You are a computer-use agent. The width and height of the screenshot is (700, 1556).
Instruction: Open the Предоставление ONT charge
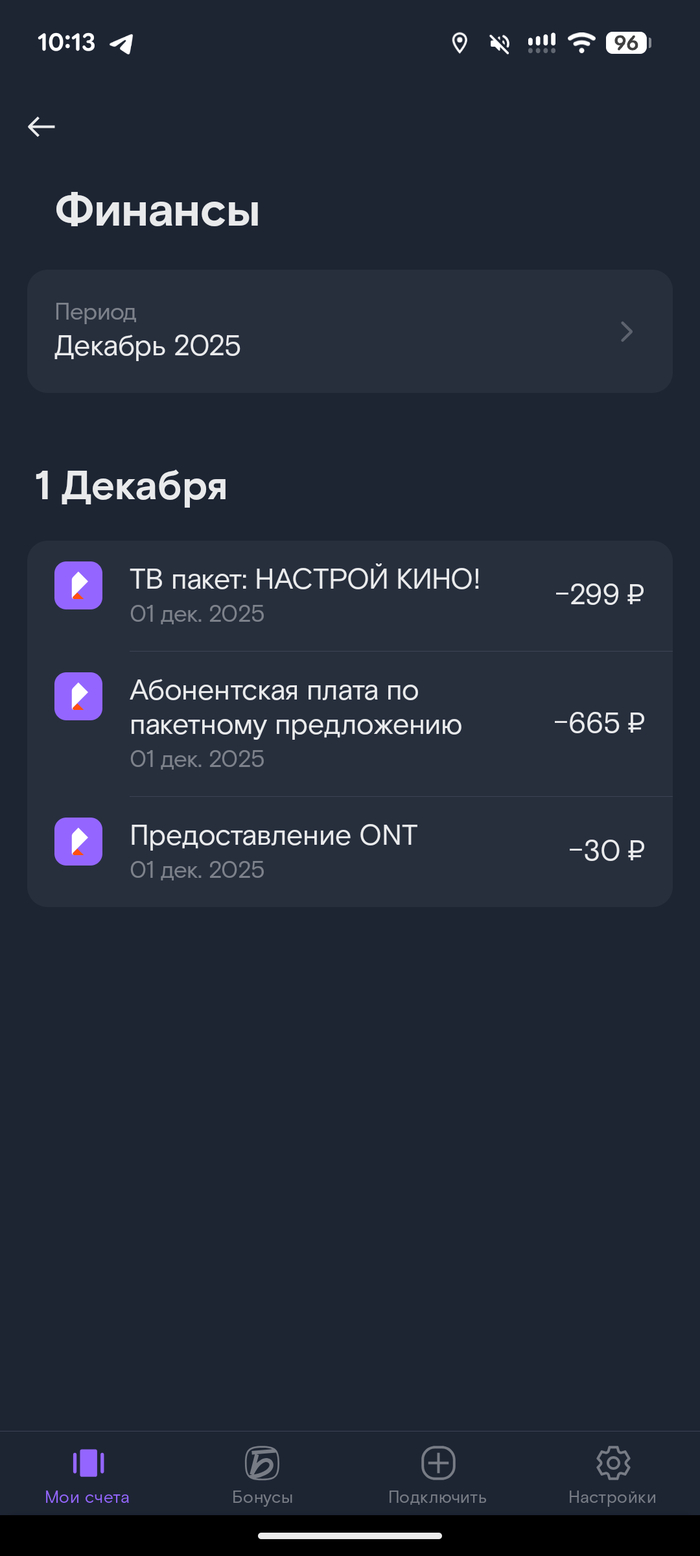[x=349, y=851]
